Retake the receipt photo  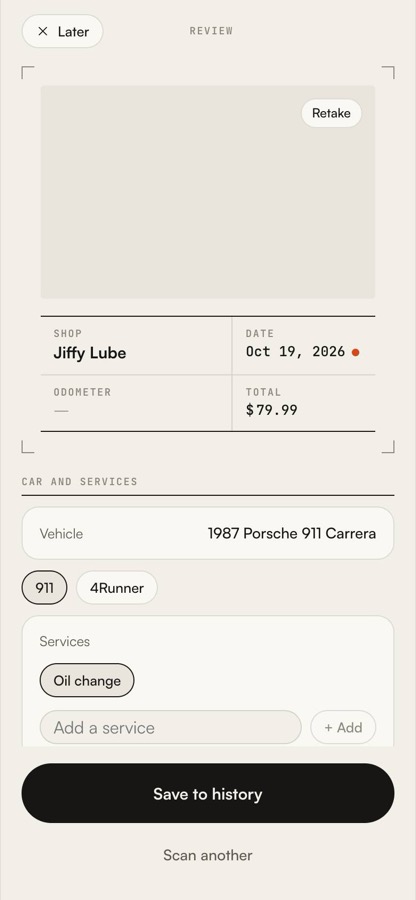click(331, 113)
